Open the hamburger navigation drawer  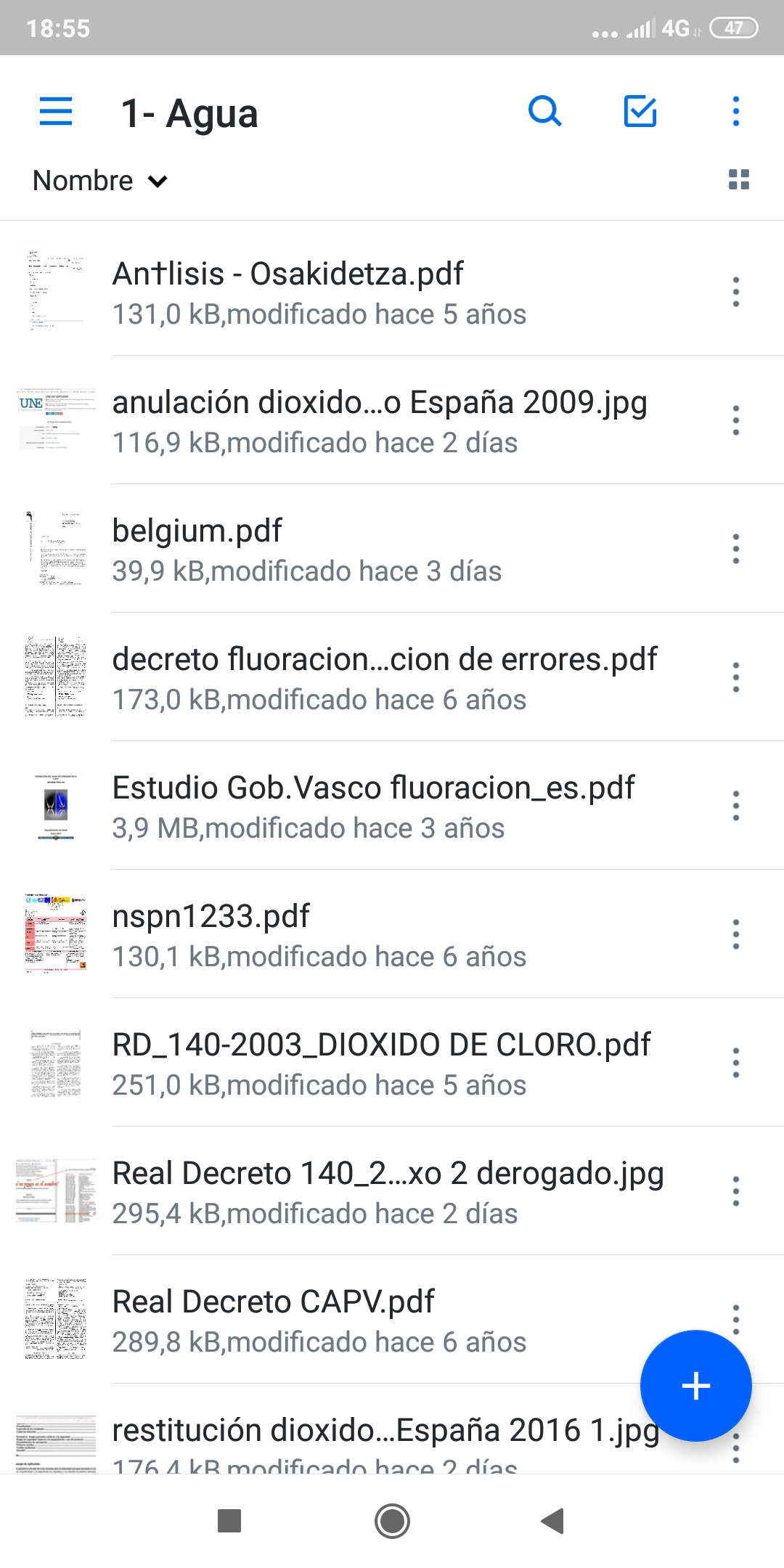click(56, 112)
